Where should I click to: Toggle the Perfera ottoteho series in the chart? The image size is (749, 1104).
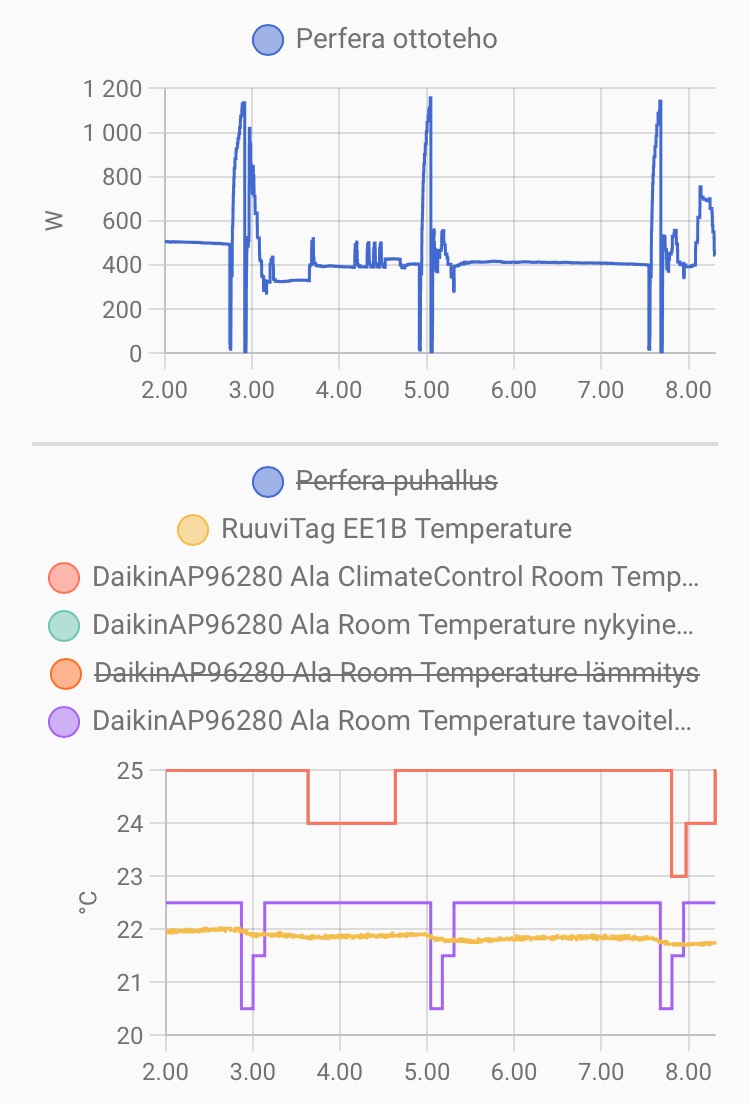375,40
